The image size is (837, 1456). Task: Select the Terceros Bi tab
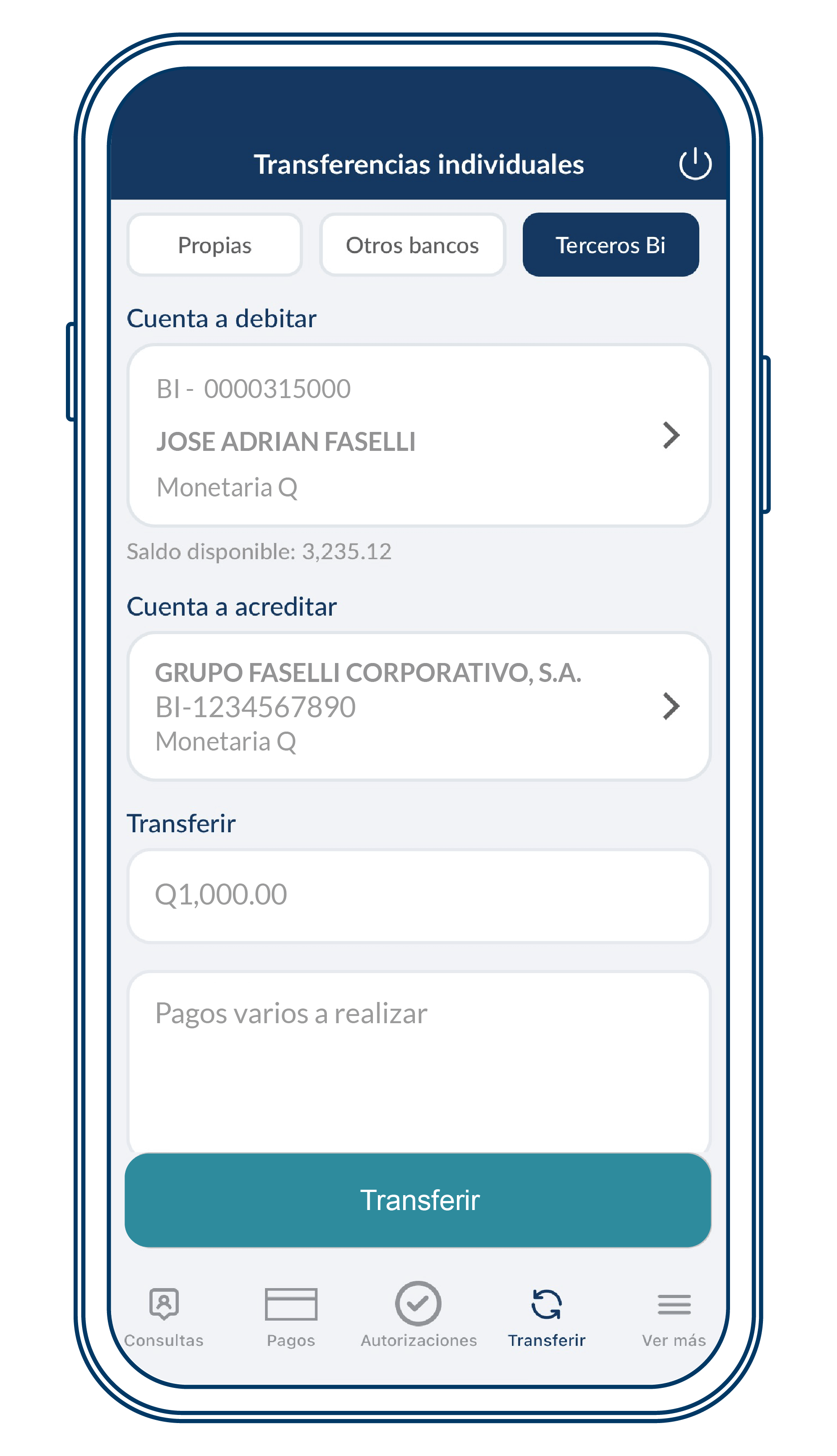pyautogui.click(x=610, y=246)
